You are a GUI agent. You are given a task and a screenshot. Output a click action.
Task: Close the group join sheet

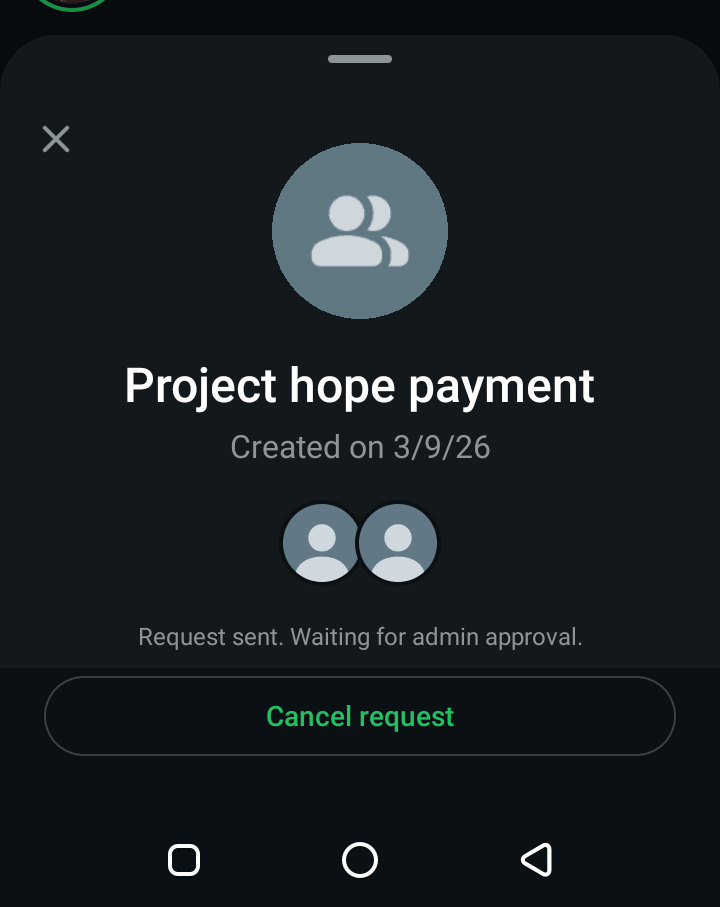(56, 139)
